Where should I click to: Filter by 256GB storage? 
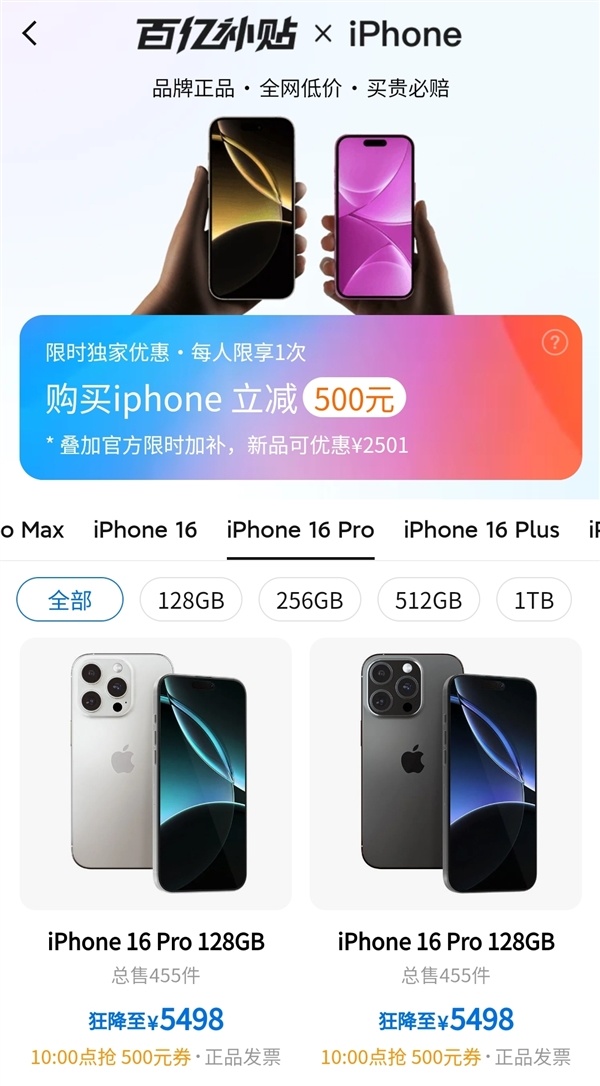click(x=309, y=600)
